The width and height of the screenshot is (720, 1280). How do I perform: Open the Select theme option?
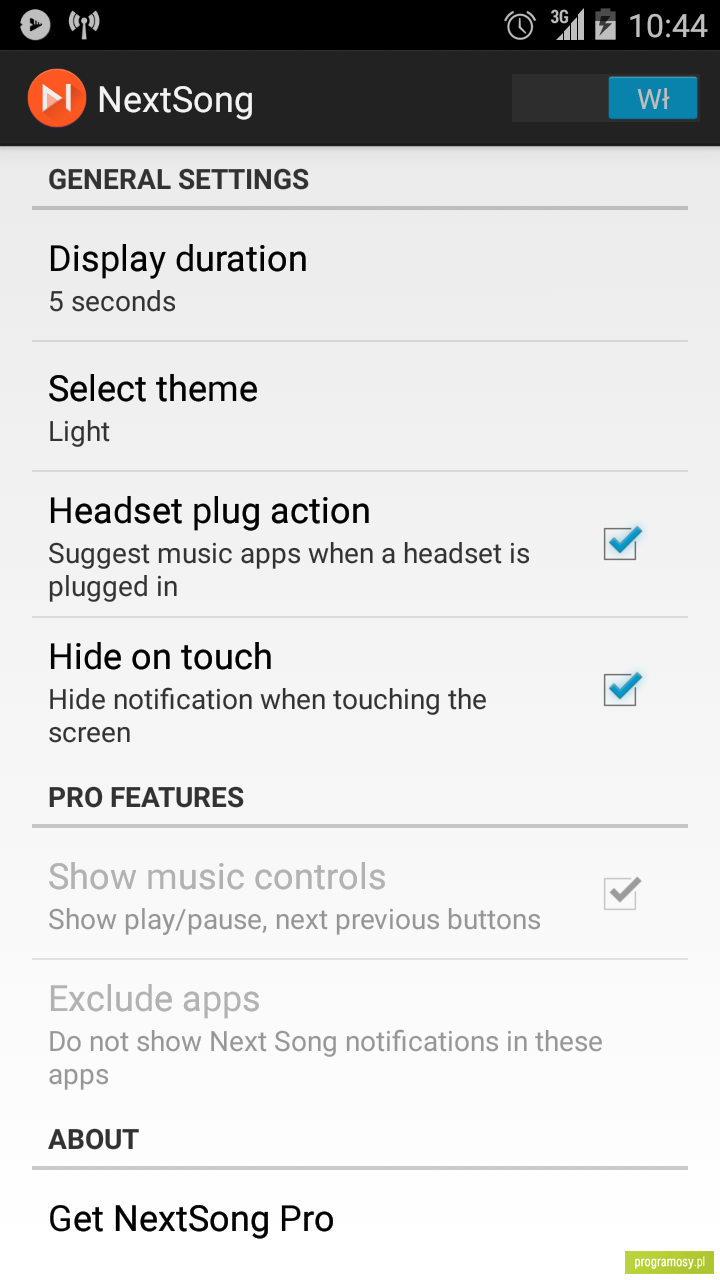tap(360, 407)
